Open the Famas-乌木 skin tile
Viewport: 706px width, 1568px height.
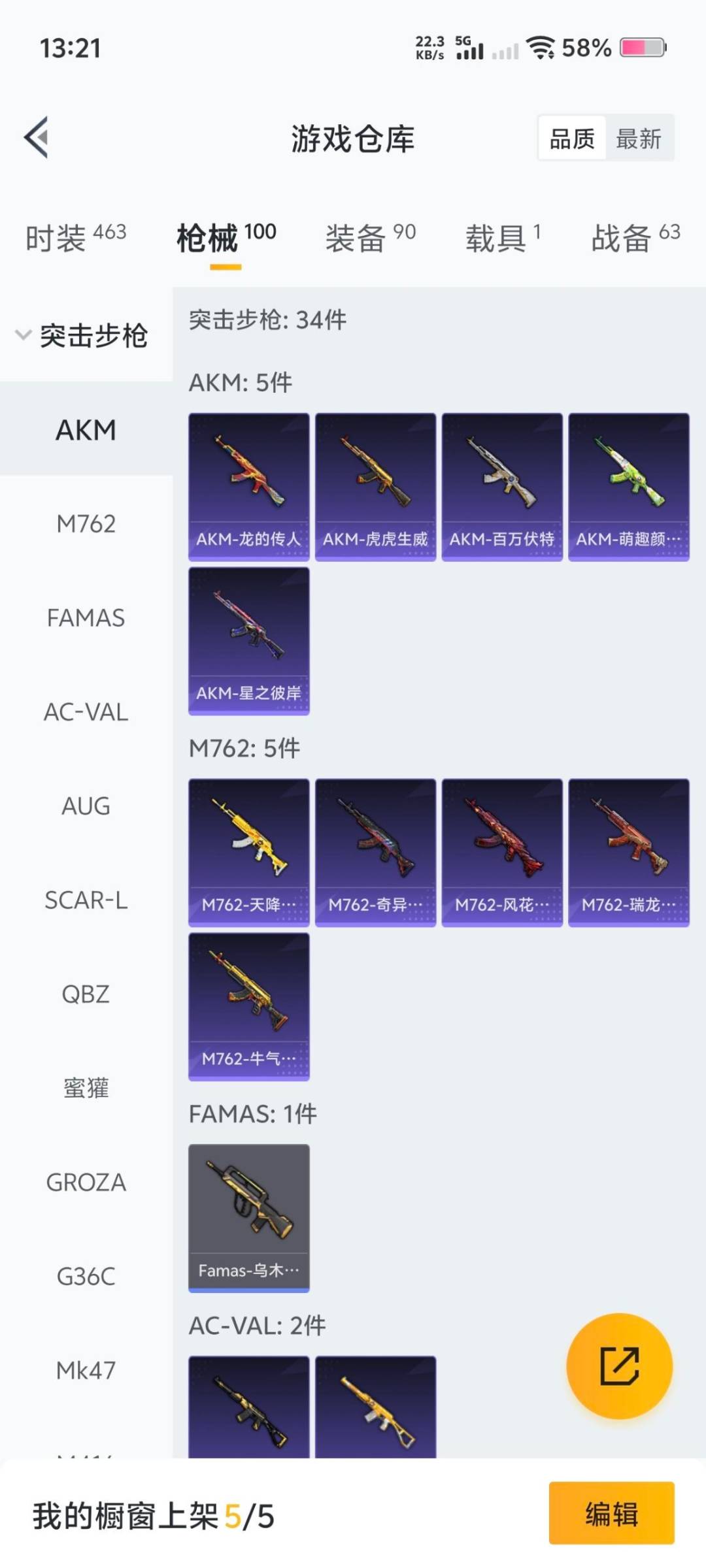tap(248, 1218)
